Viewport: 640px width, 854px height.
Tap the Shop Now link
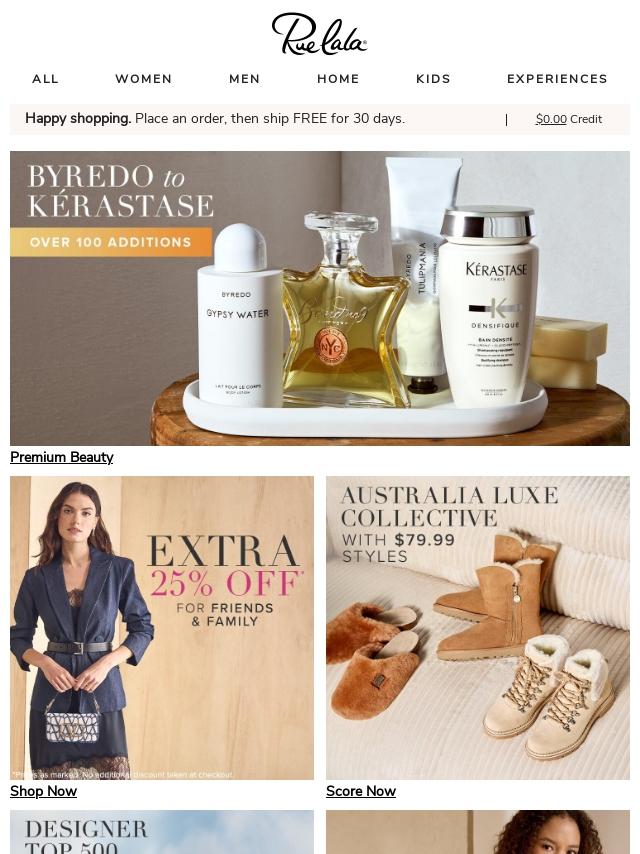click(44, 791)
